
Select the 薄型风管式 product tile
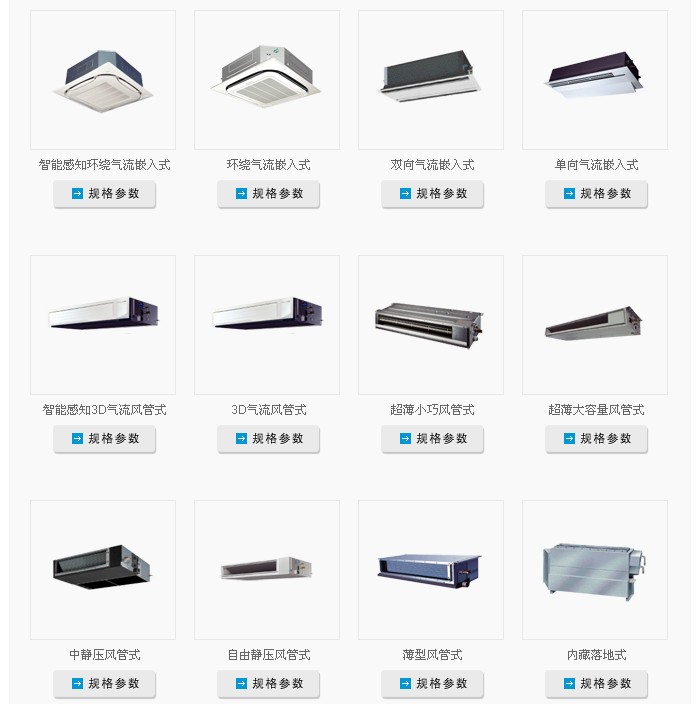tap(431, 569)
